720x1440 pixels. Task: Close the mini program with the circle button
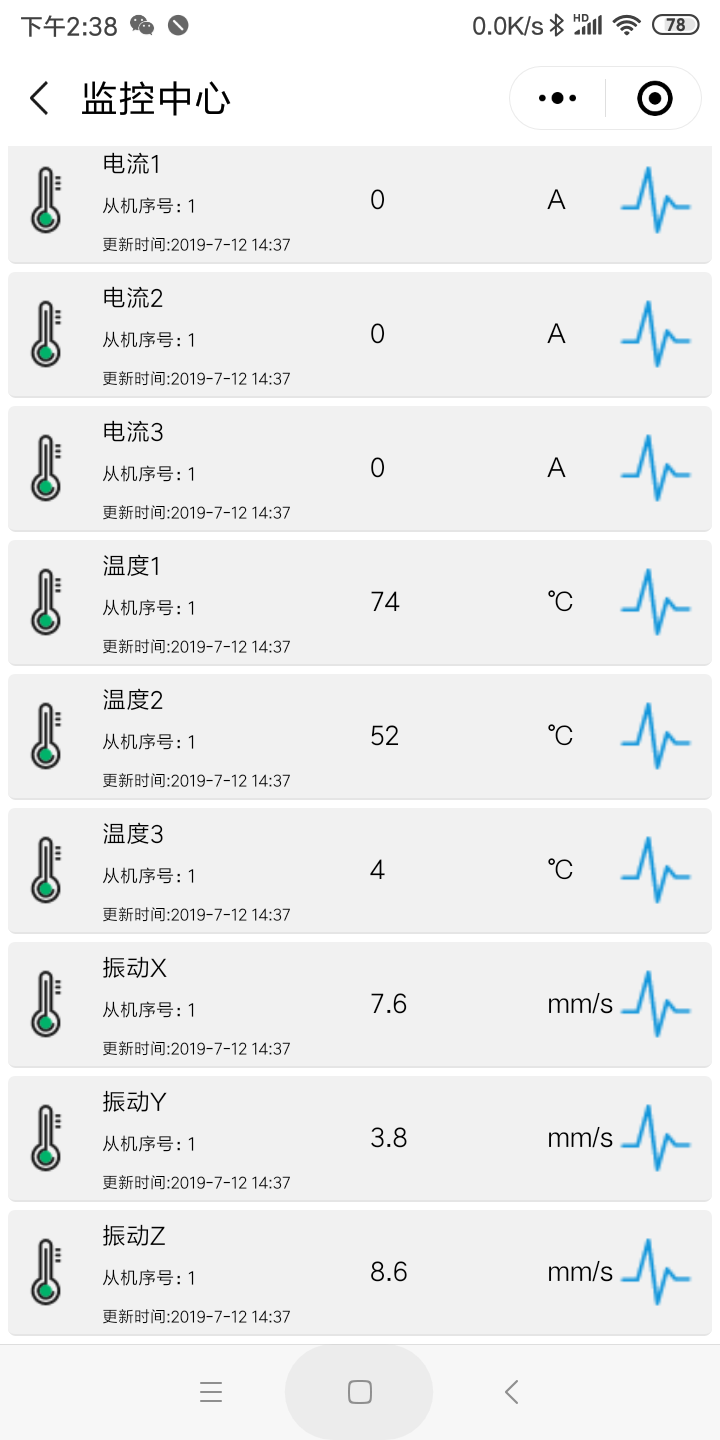click(x=654, y=98)
